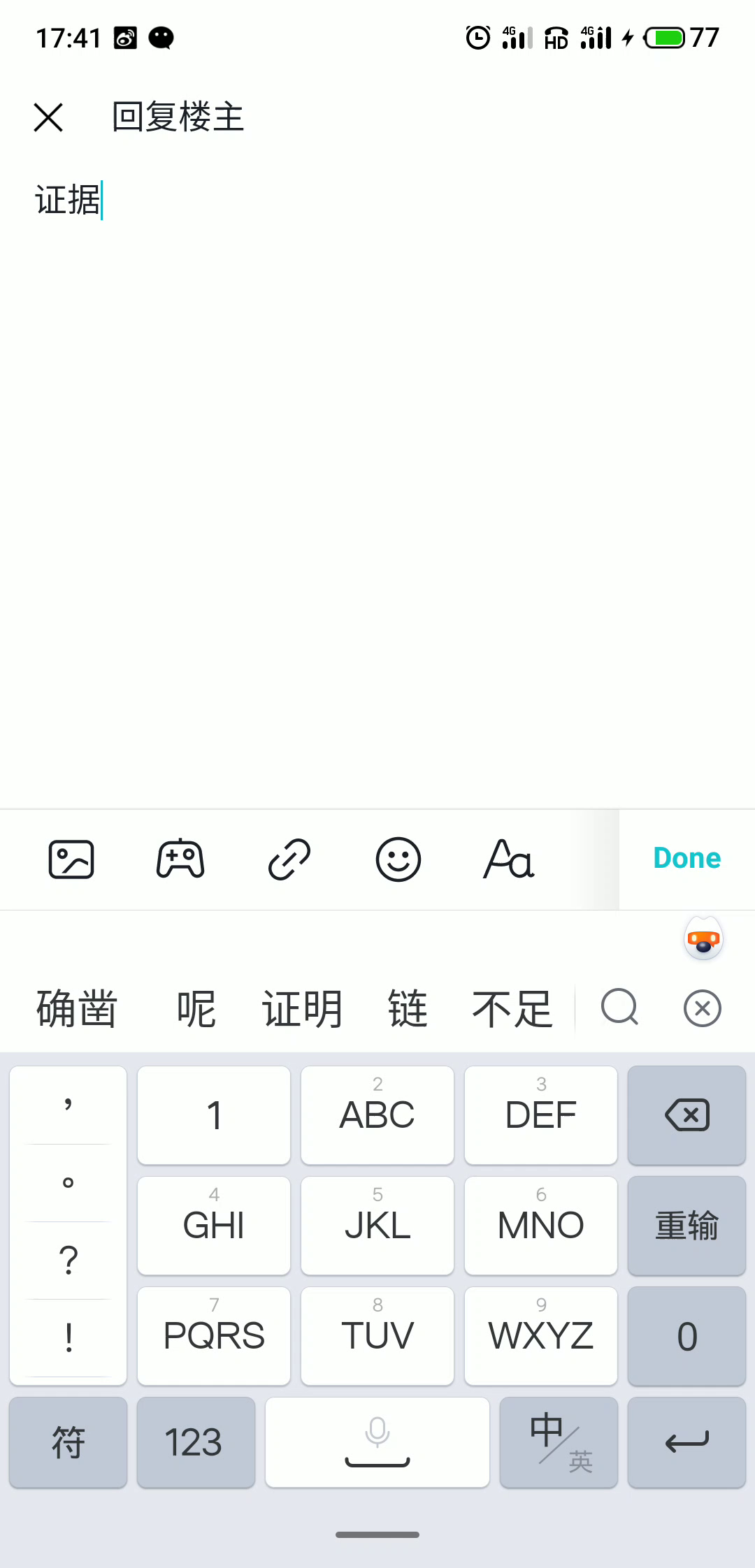Choose the suggestion 确凿
Image resolution: width=755 pixels, height=1568 pixels.
pos(77,1009)
